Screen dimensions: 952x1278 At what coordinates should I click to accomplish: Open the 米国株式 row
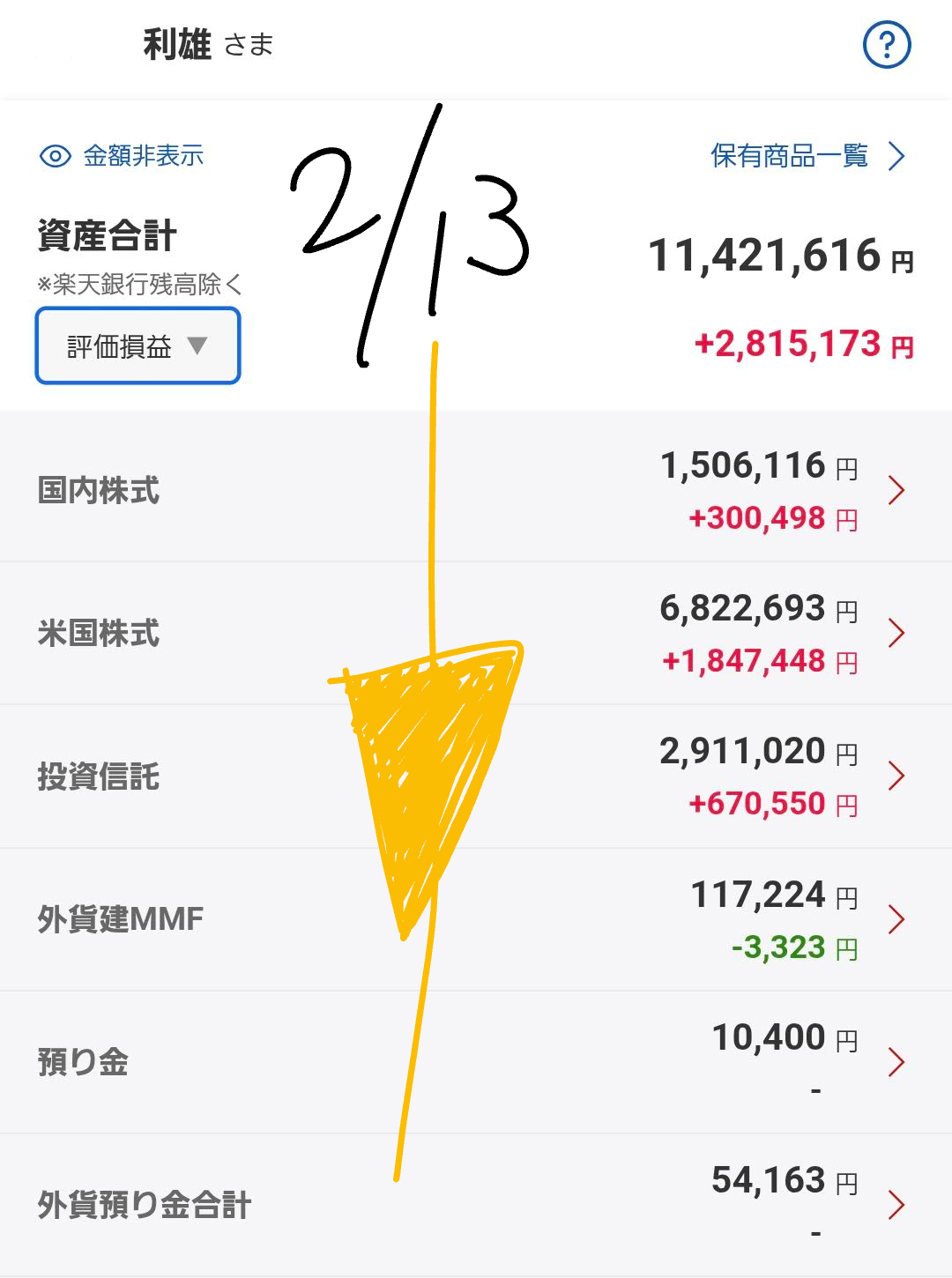(476, 633)
